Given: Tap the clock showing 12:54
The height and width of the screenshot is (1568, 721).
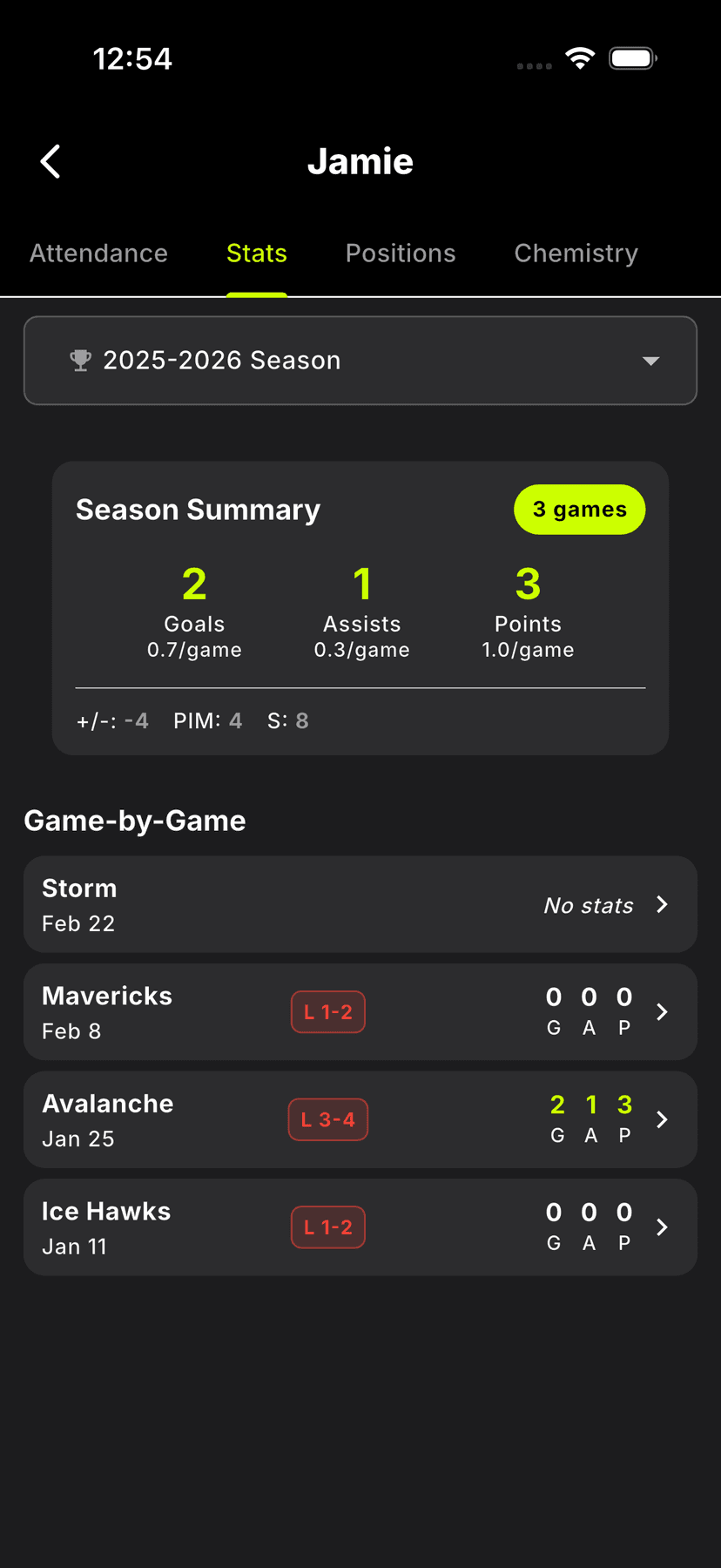Looking at the screenshot, I should pos(132,57).
